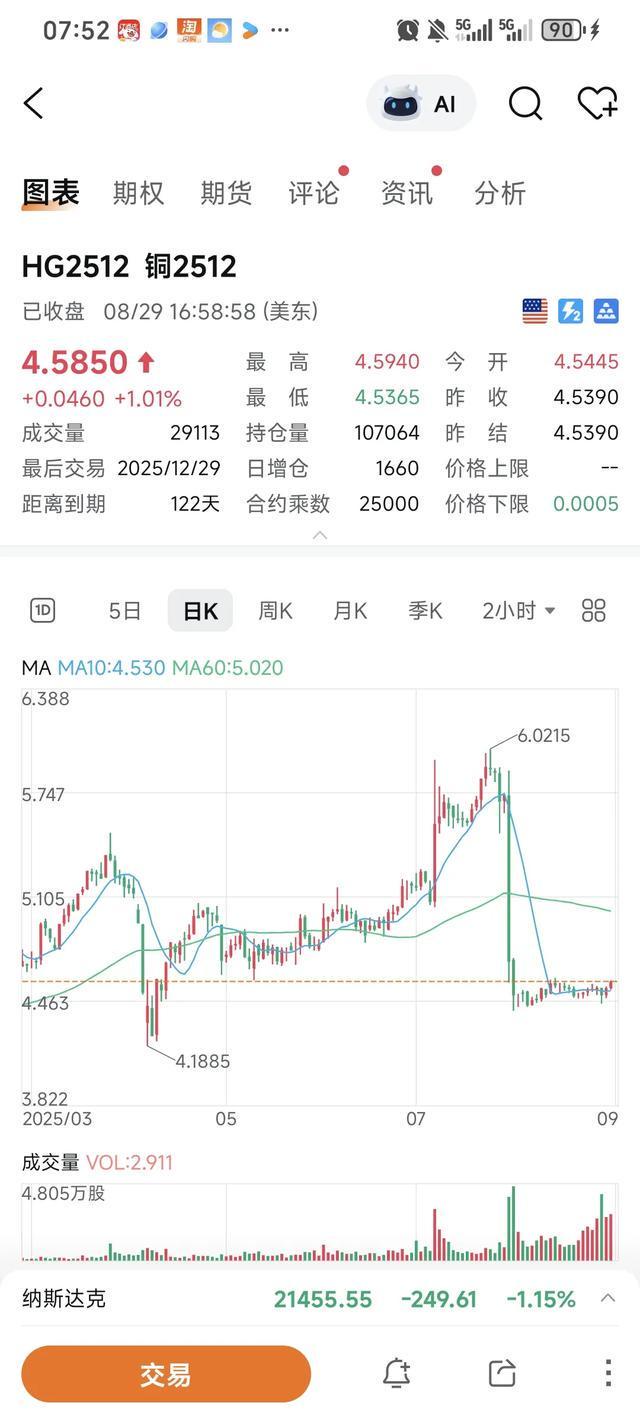The width and height of the screenshot is (640, 1422).
Task: Select the 1D chart view
Action: point(43,610)
